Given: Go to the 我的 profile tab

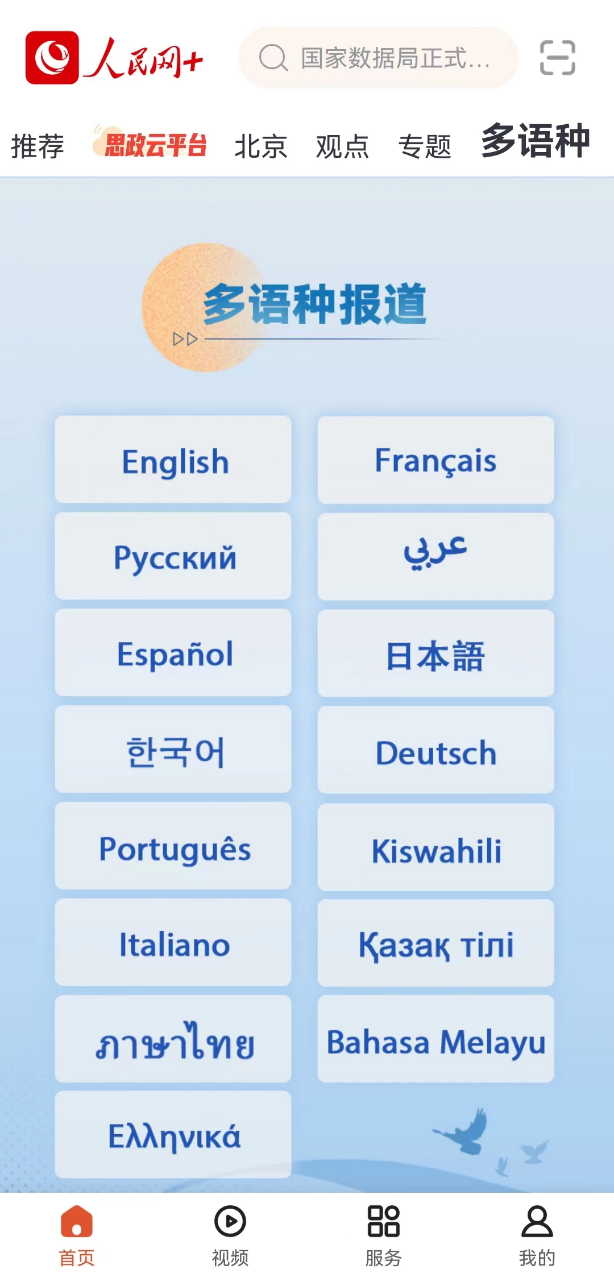Looking at the screenshot, I should click(537, 1234).
